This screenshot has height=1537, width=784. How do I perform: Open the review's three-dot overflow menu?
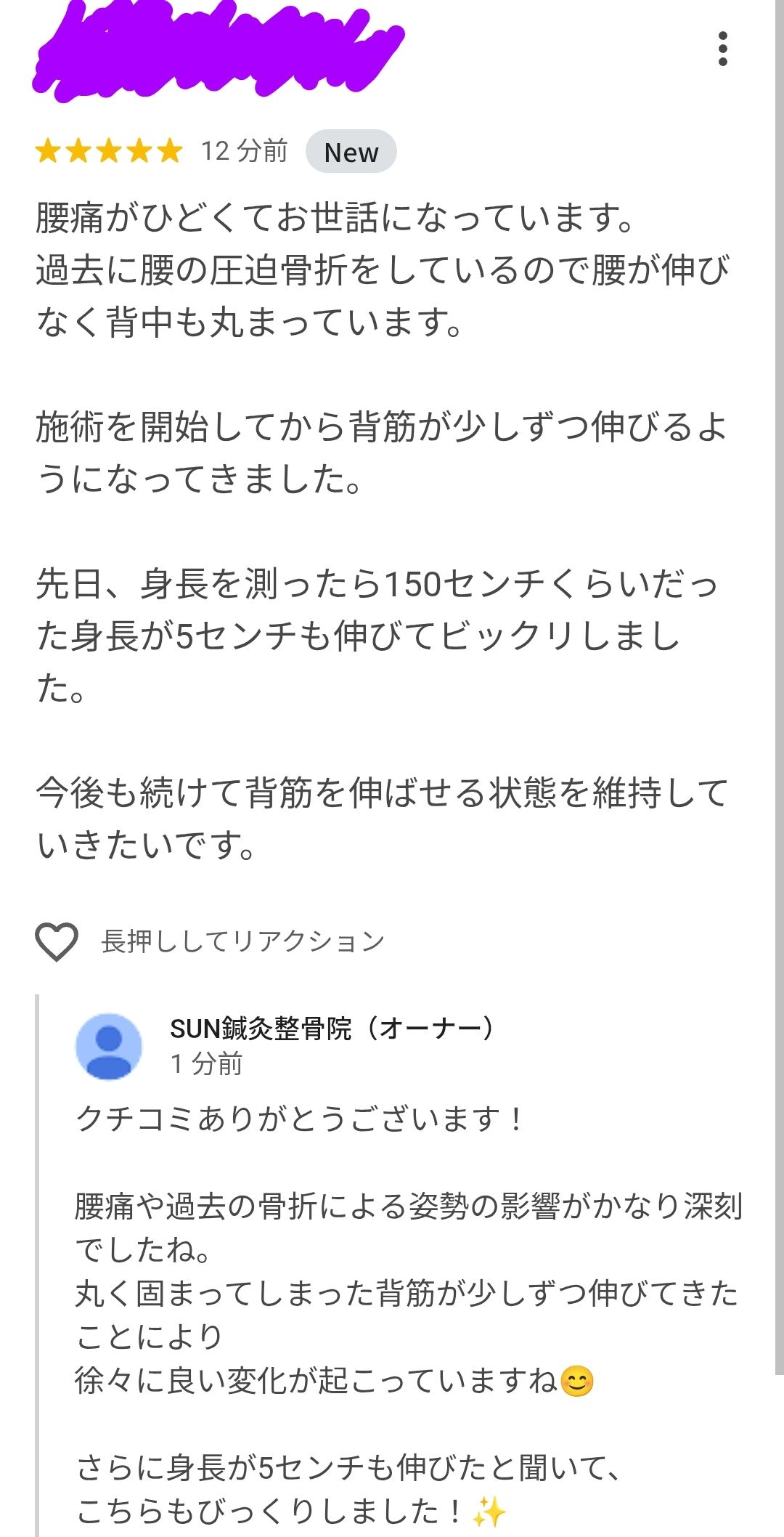coord(722,49)
